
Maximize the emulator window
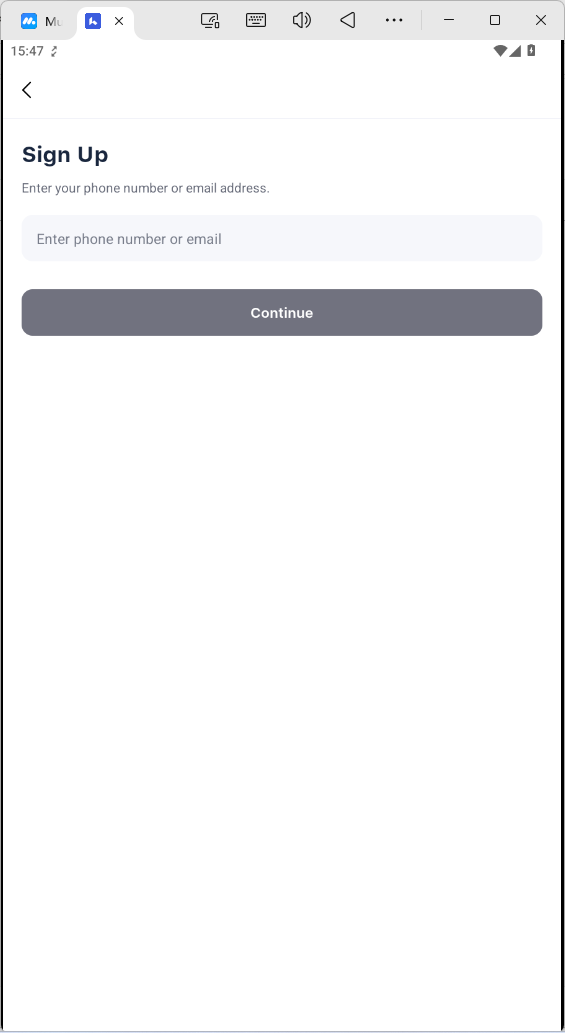click(495, 20)
